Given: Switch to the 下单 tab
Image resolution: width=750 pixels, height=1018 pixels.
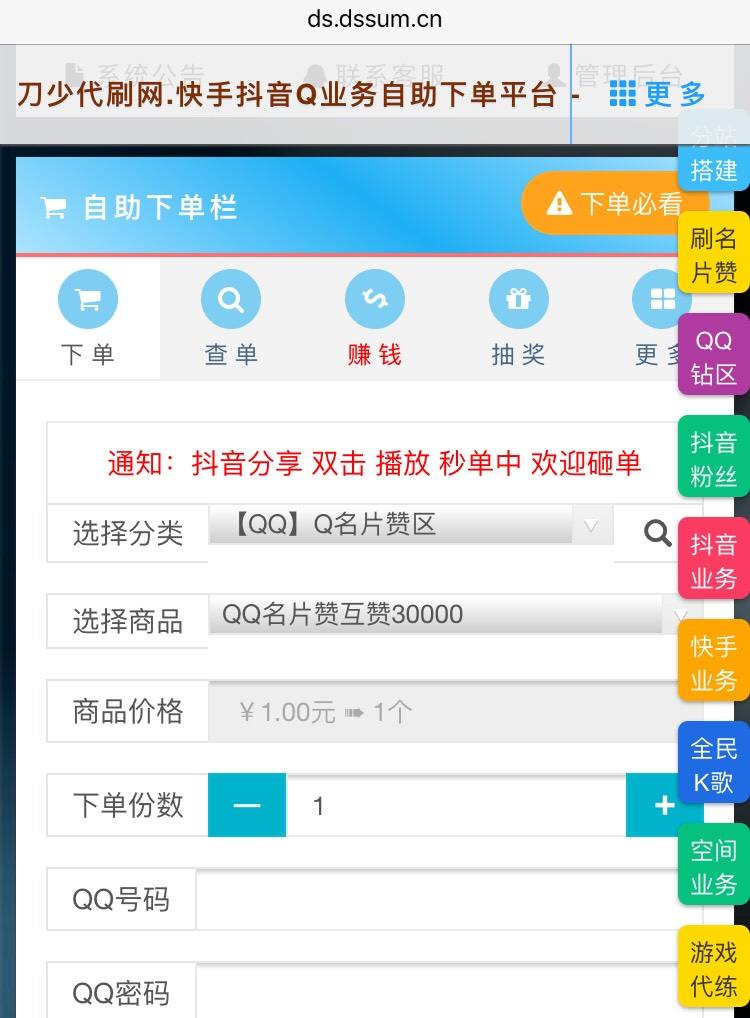Looking at the screenshot, I should tap(88, 320).
